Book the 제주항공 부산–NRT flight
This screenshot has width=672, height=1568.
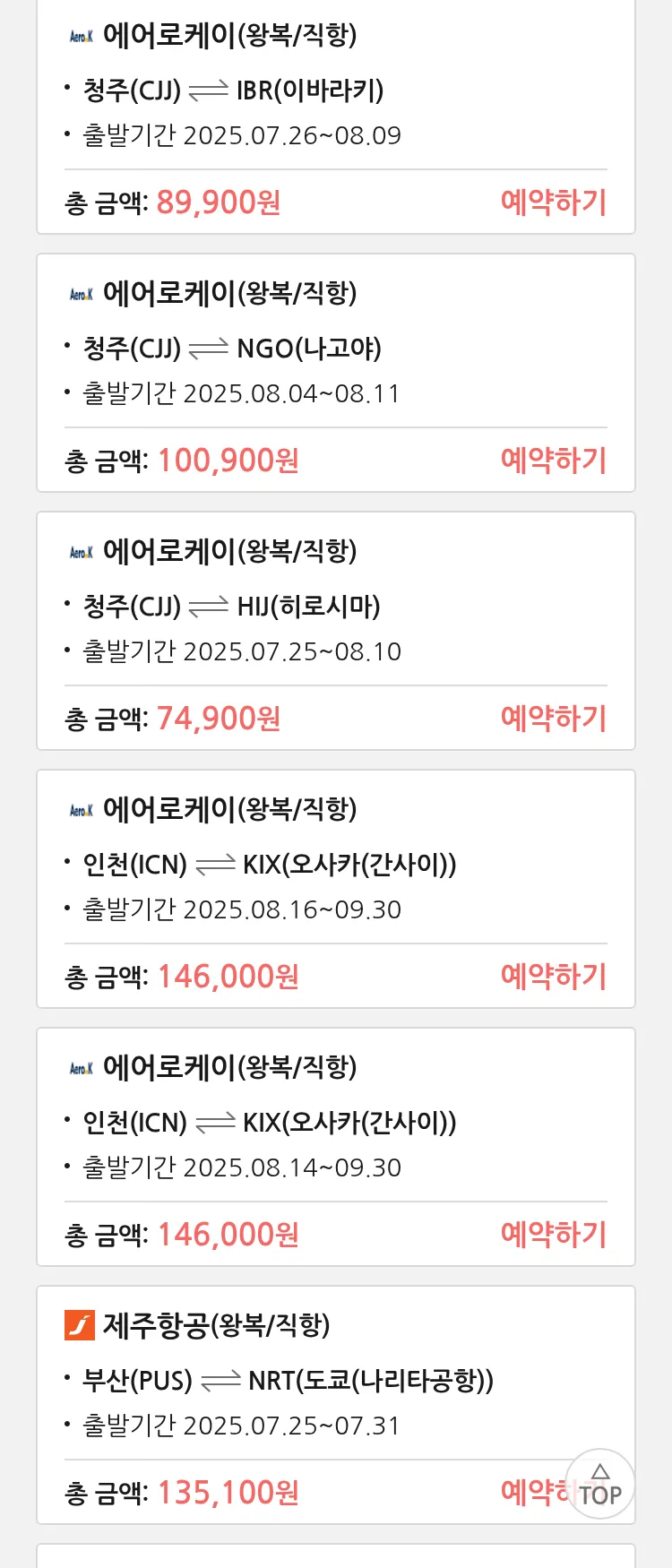pyautogui.click(x=531, y=1493)
